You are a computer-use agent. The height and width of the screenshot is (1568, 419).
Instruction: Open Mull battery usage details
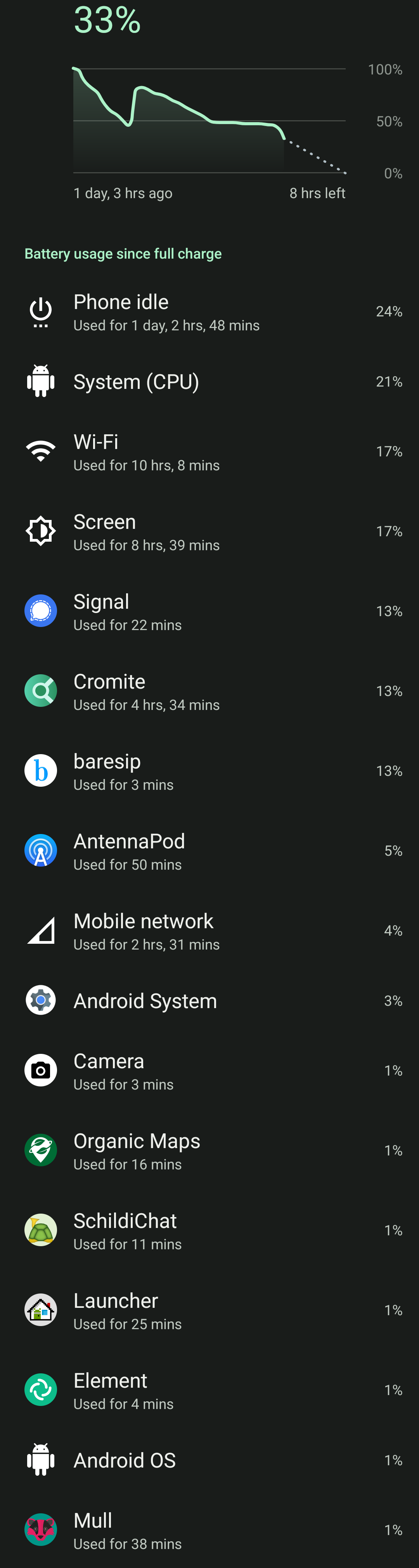click(209, 1530)
